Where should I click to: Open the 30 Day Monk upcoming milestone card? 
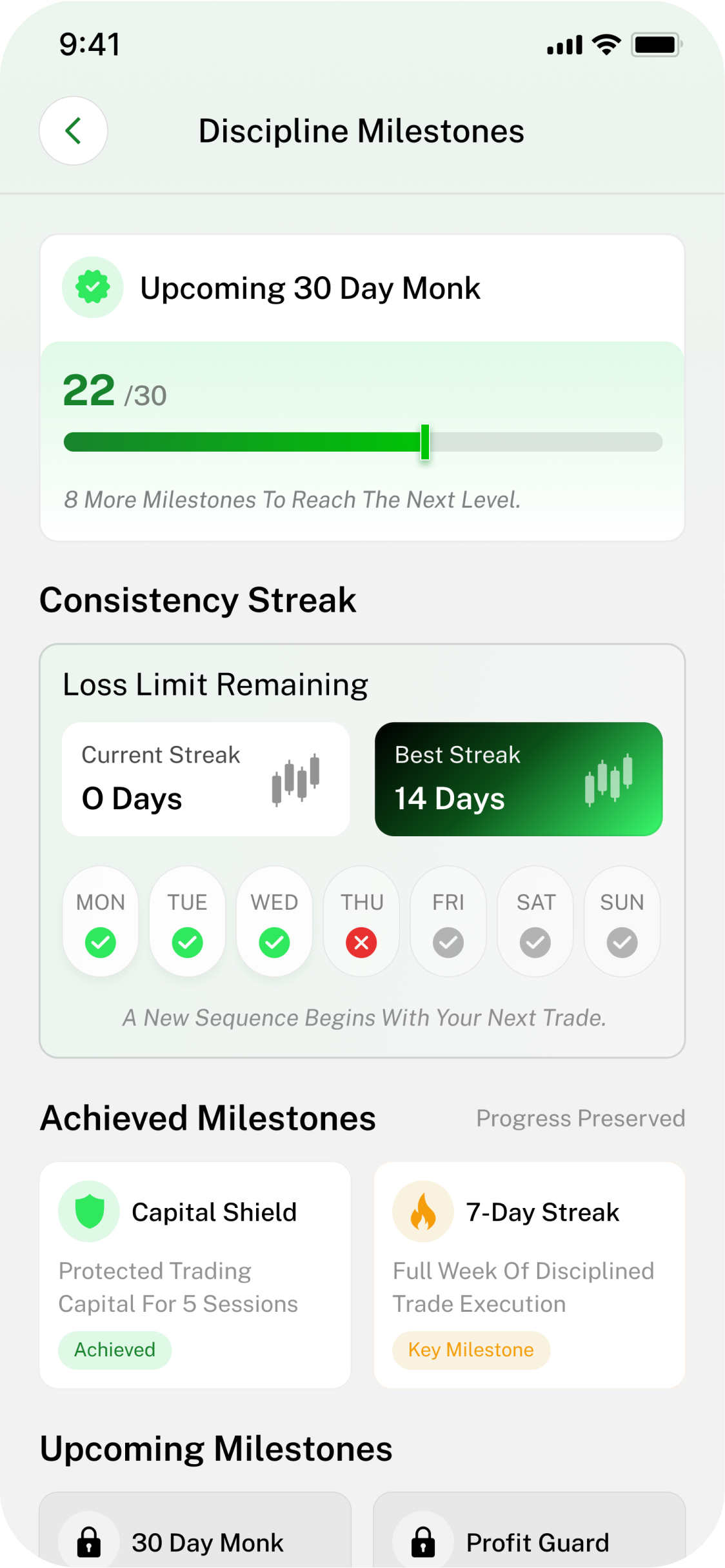[195, 1542]
